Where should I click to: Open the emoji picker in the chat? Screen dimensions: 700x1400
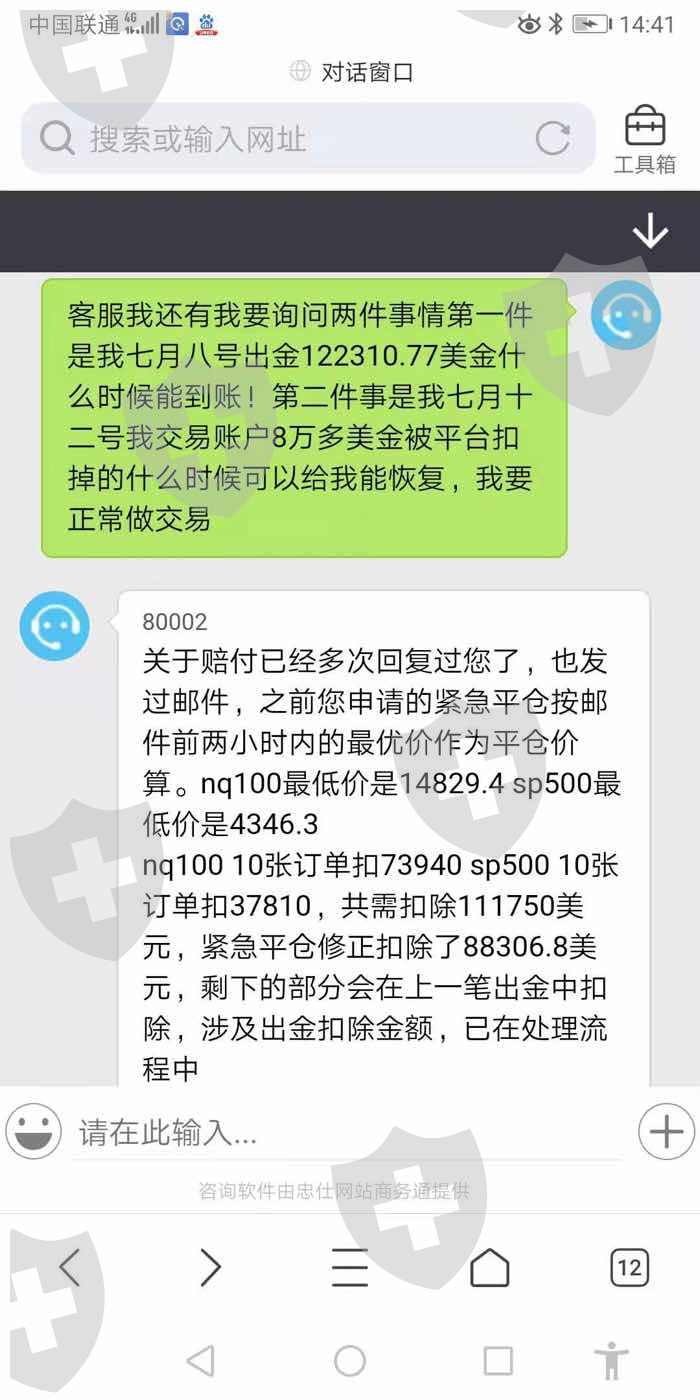(33, 1131)
